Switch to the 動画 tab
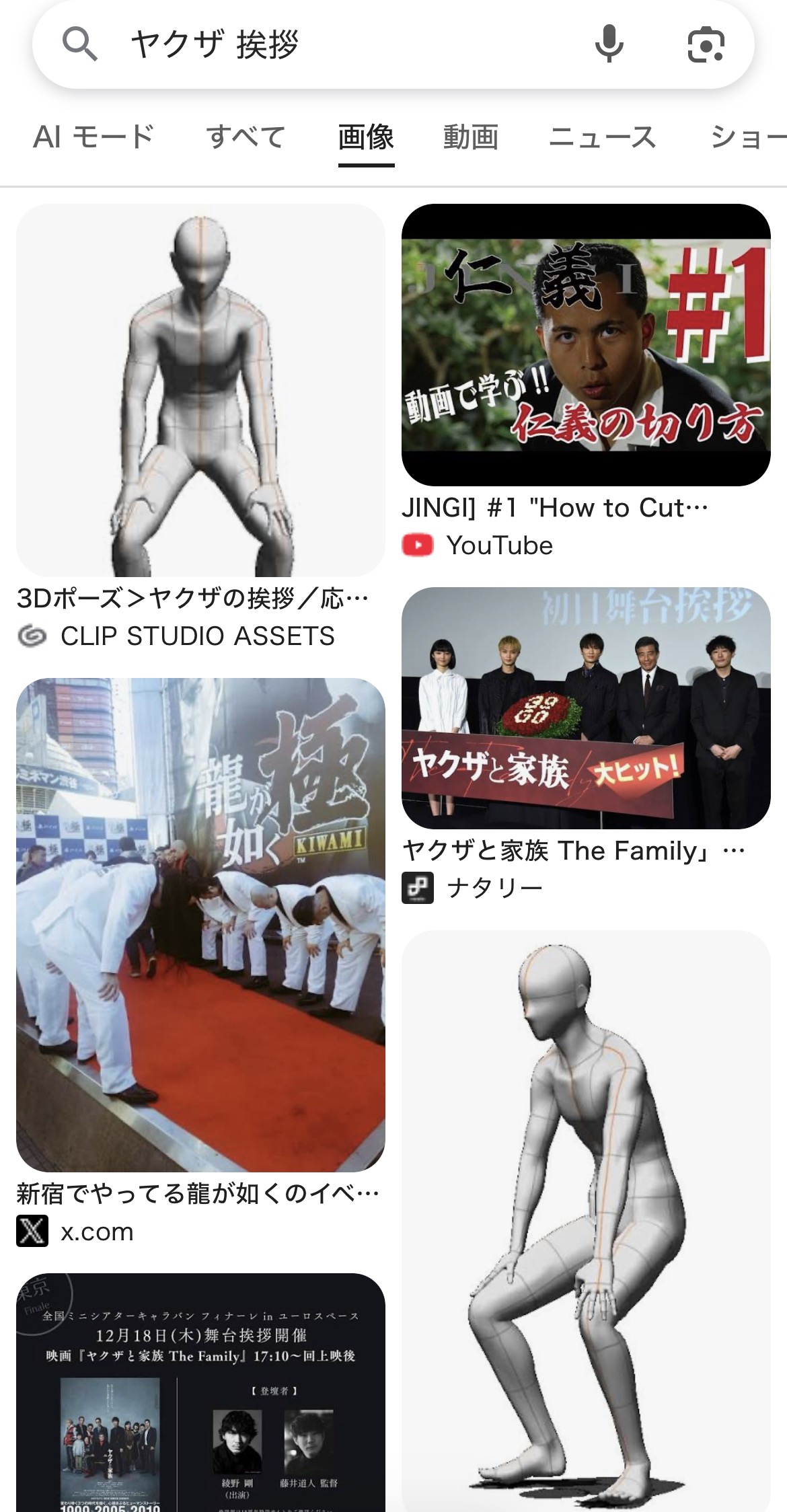 click(471, 137)
